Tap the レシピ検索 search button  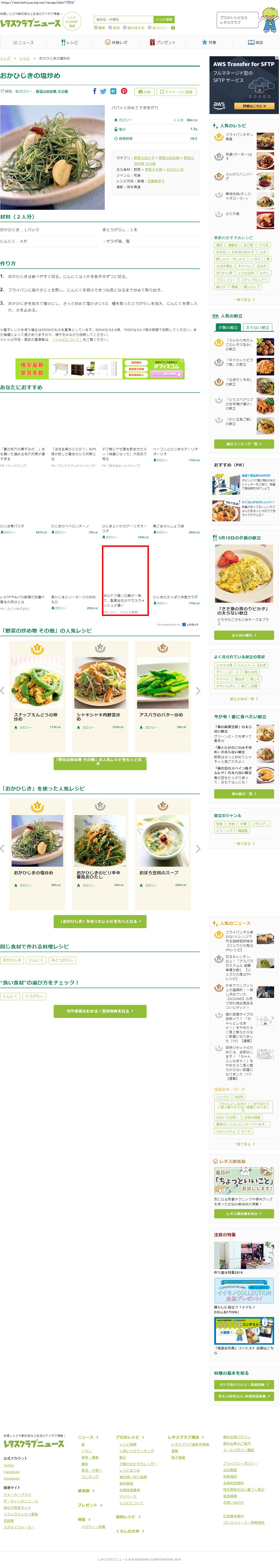(164, 20)
